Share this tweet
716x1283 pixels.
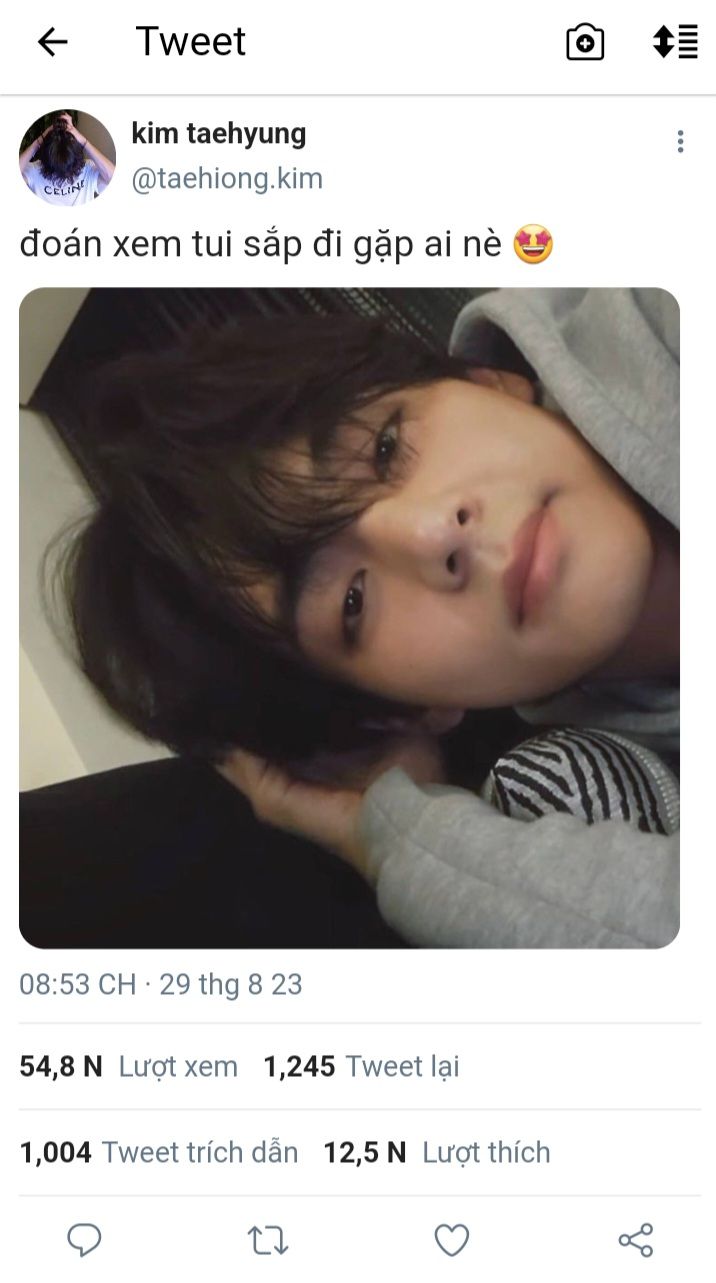(635, 1240)
